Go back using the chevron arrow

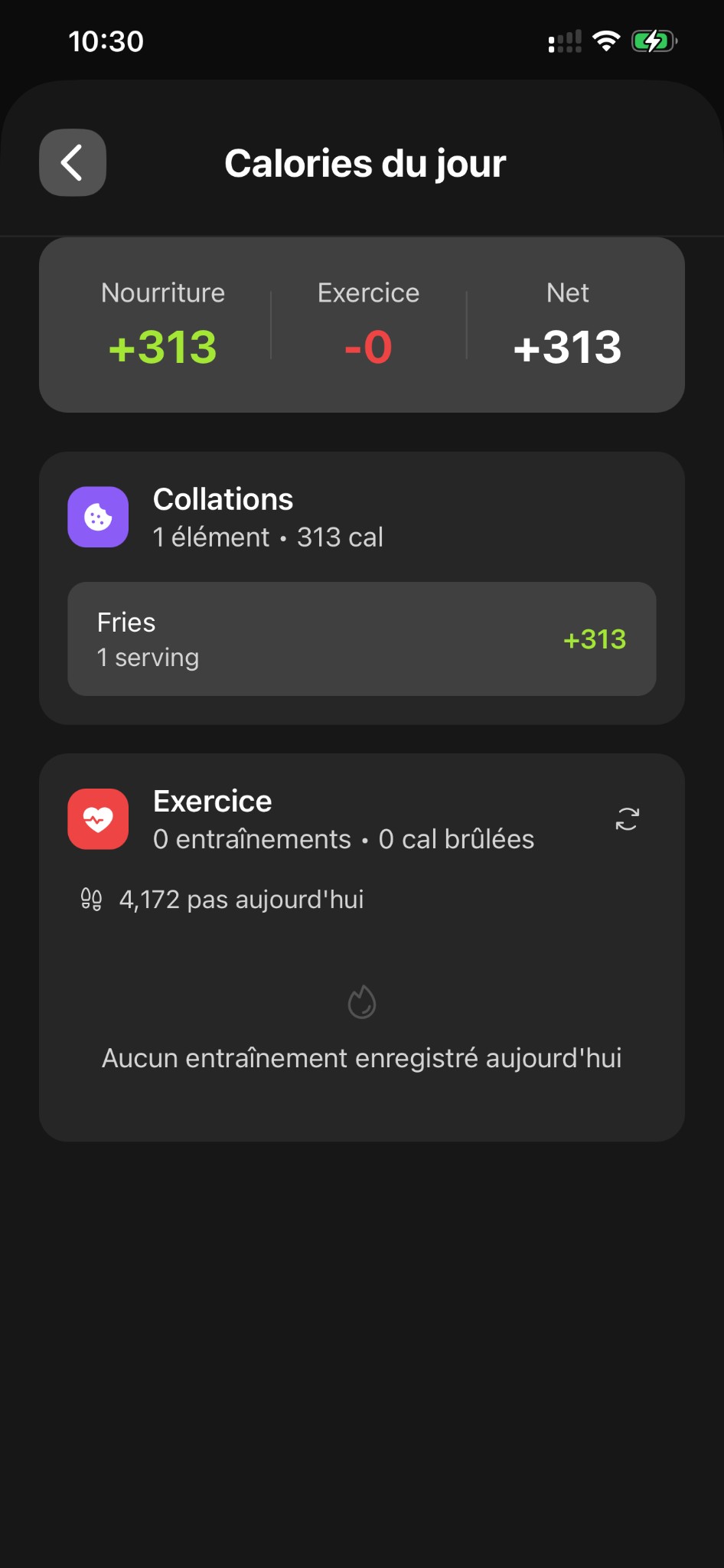(x=72, y=162)
